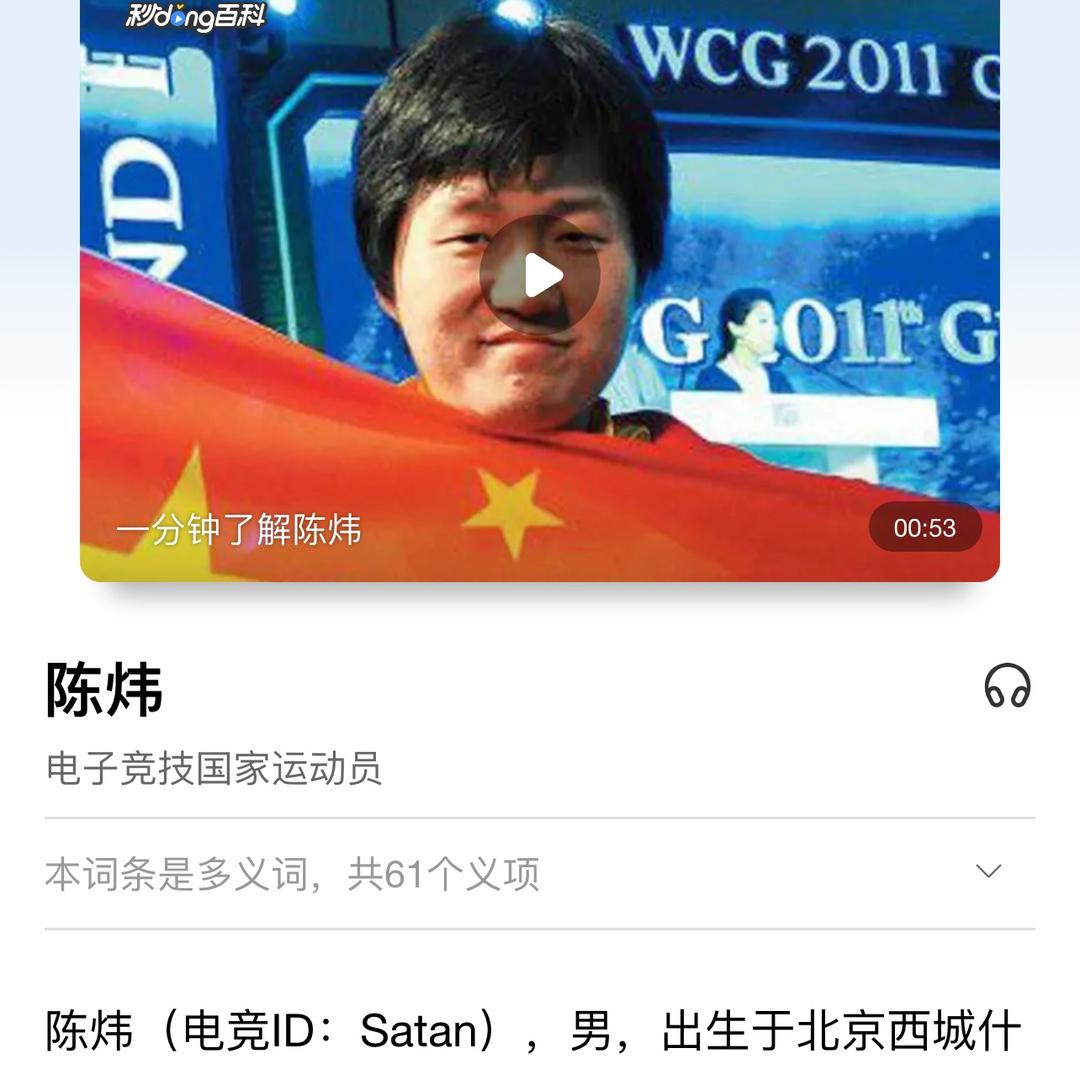Listen to the article via headphone icon
This screenshot has width=1080, height=1080.
tap(1007, 687)
